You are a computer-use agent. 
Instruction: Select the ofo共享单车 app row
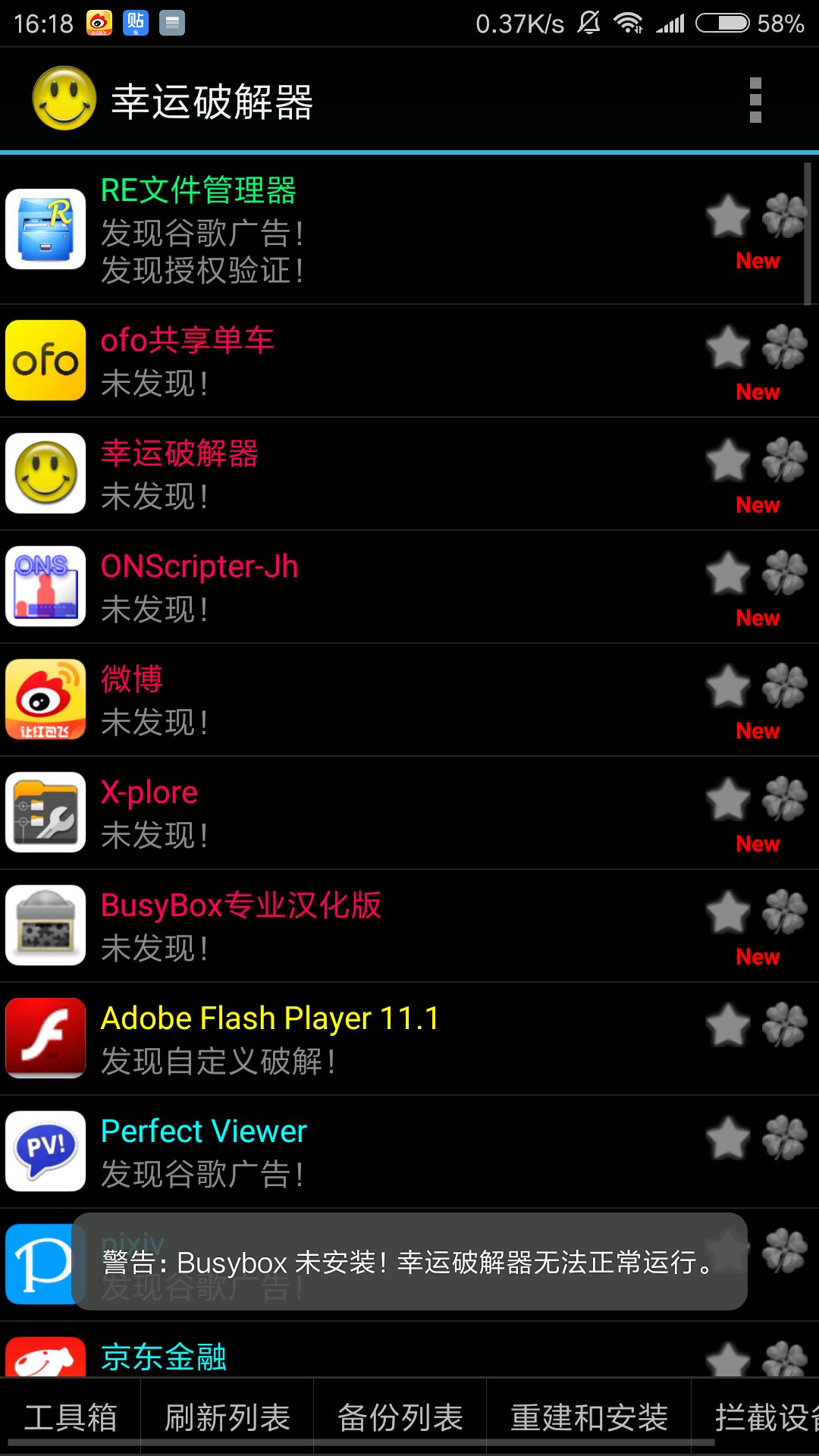(409, 361)
